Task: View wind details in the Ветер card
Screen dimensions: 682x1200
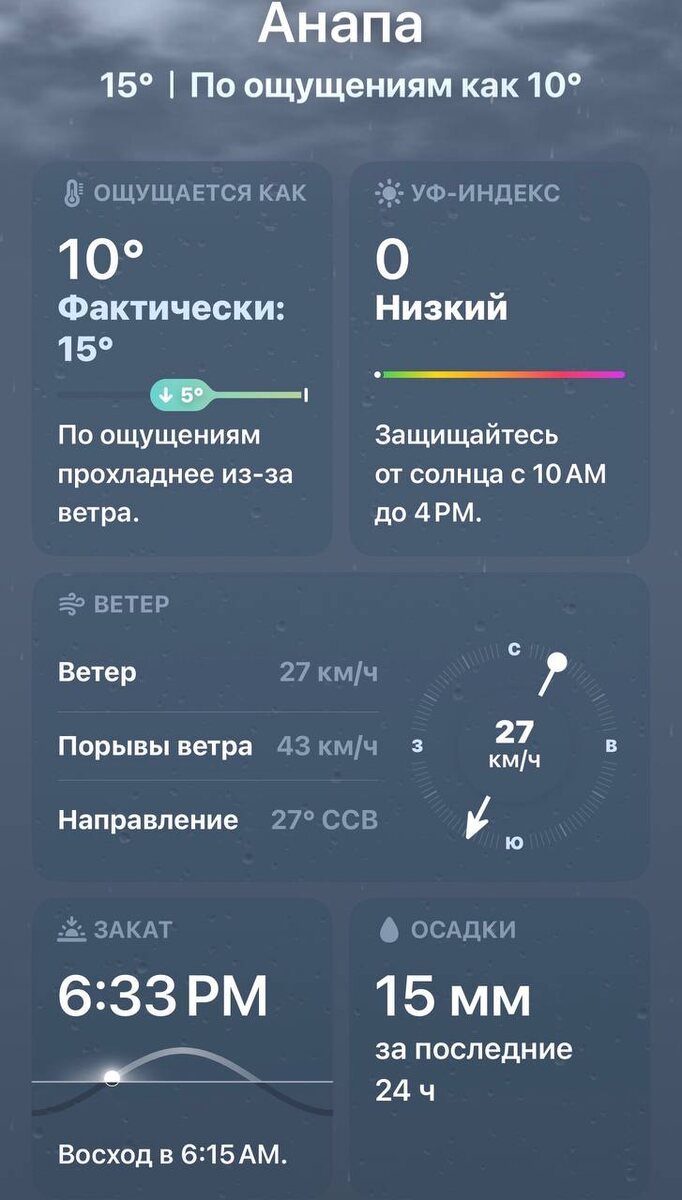Action: (x=341, y=727)
